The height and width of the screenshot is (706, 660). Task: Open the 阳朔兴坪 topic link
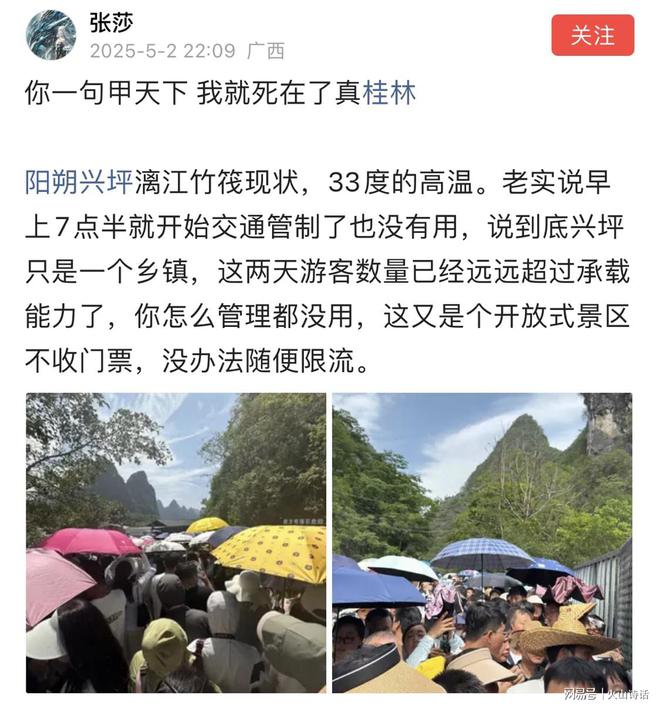(x=78, y=182)
